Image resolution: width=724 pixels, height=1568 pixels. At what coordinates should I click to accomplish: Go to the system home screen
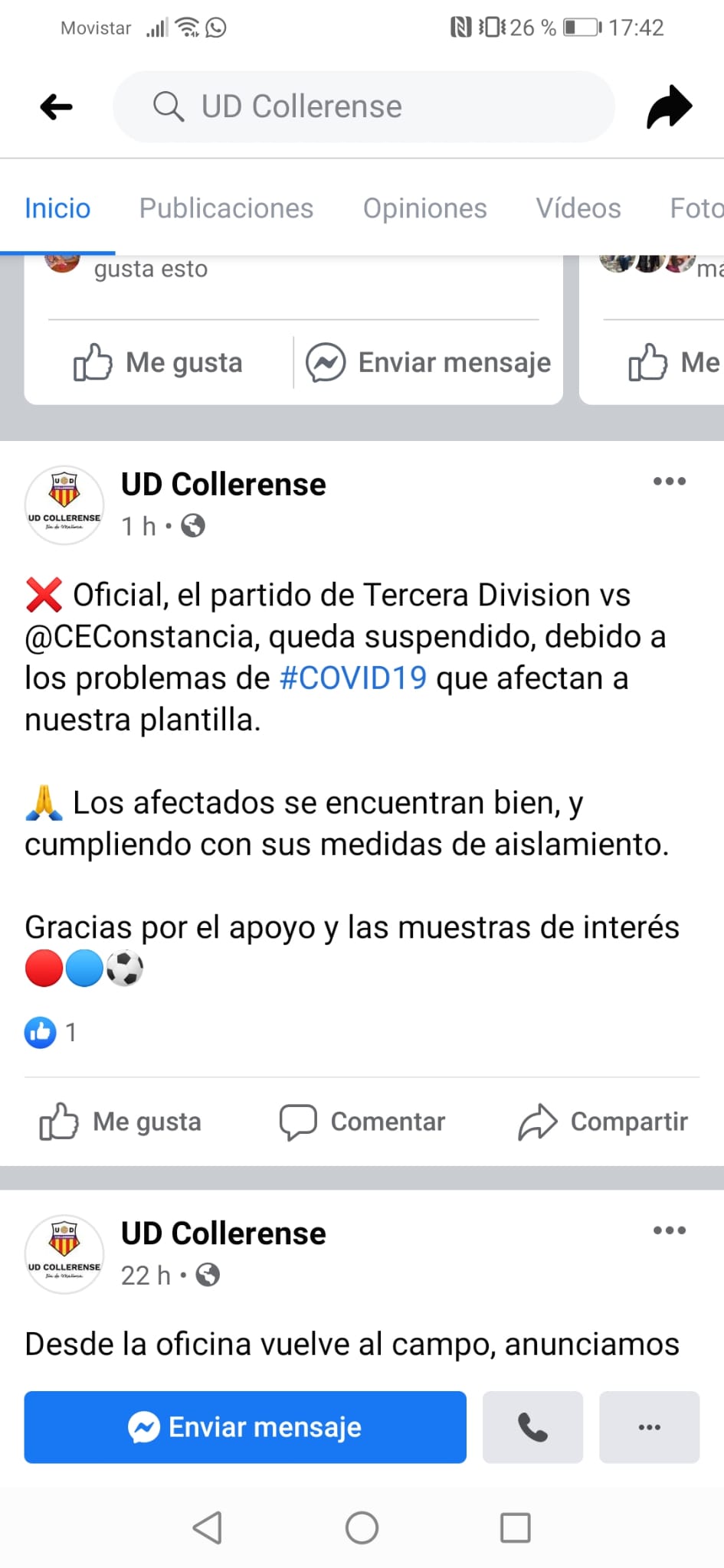point(362,1528)
